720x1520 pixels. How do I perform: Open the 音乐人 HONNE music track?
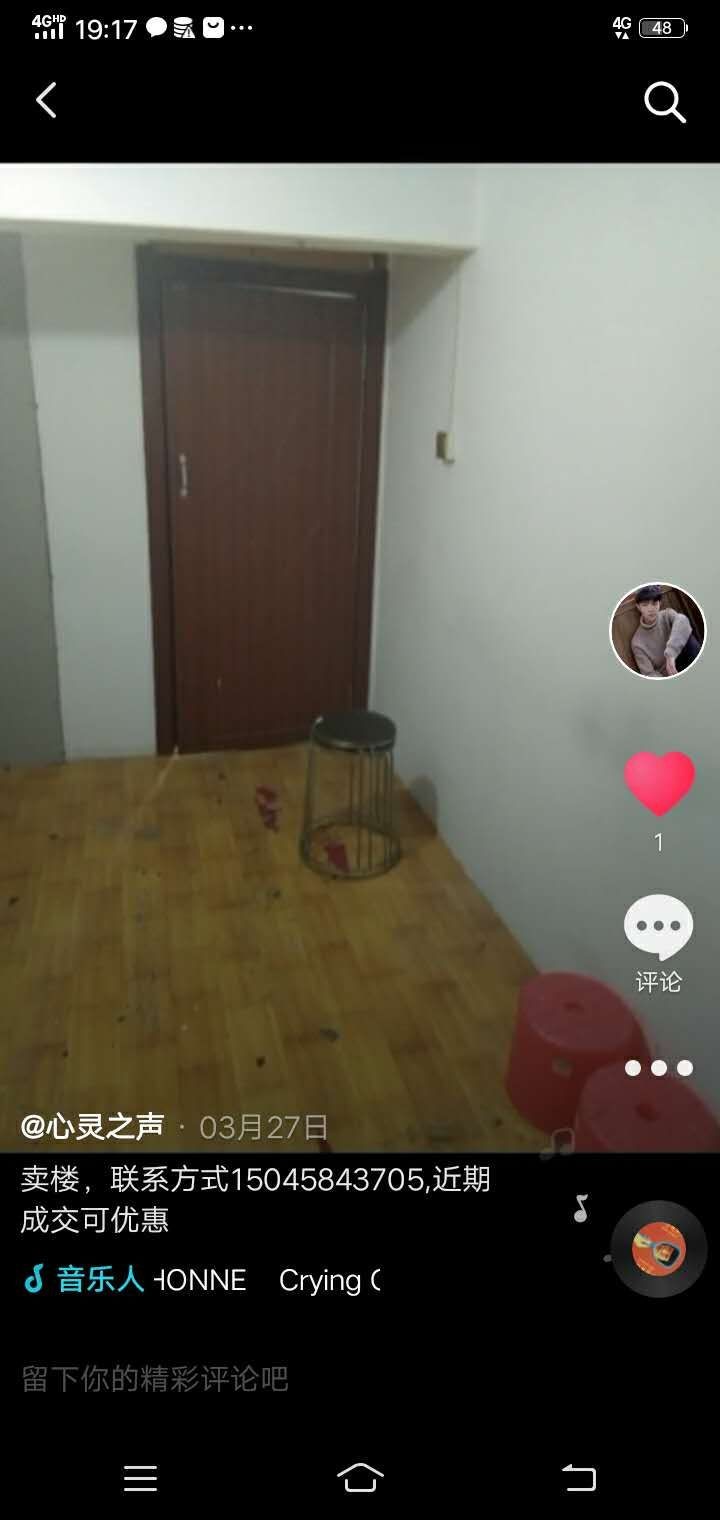coord(200,1280)
